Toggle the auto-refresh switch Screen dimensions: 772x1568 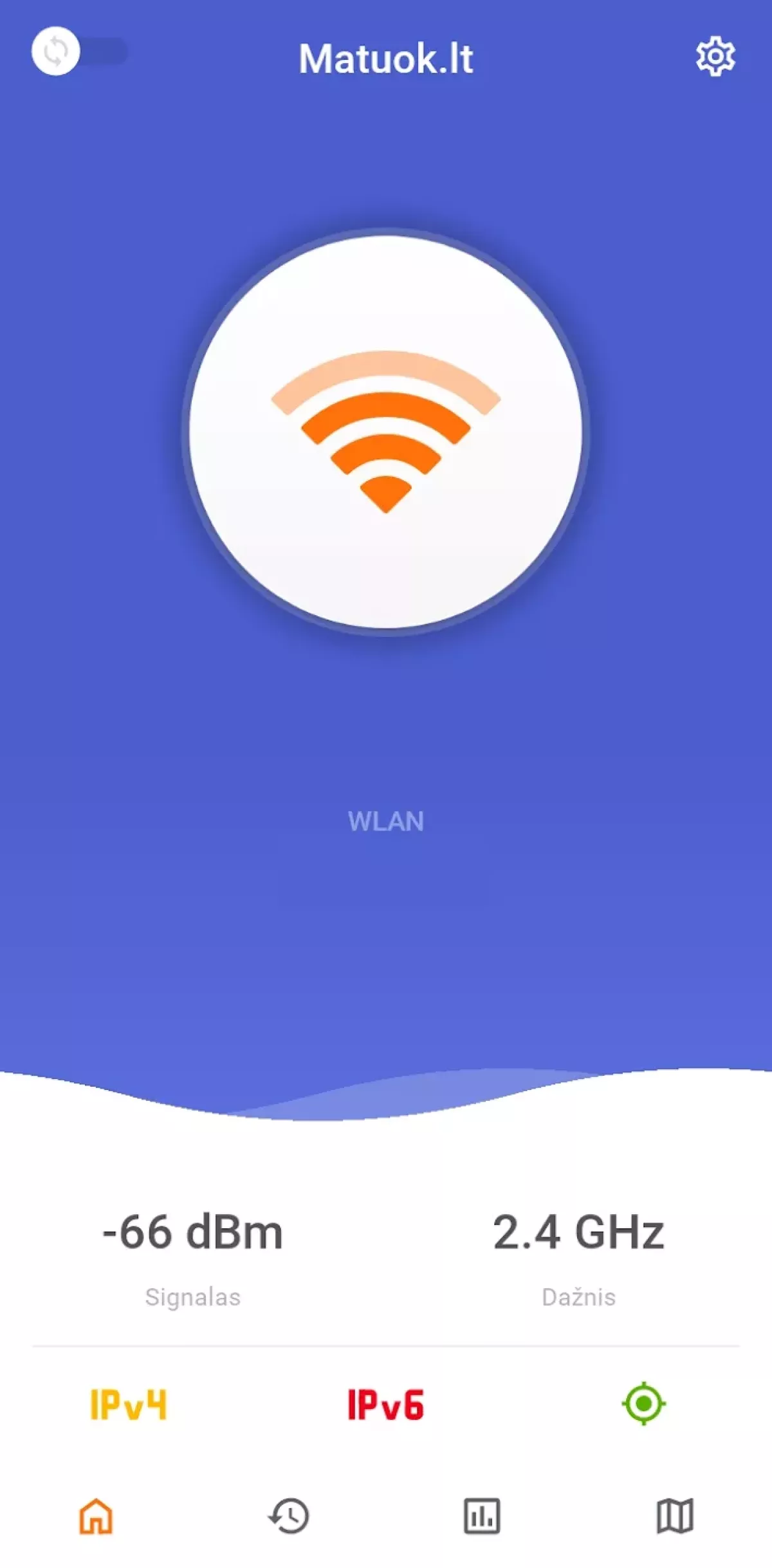[79, 51]
